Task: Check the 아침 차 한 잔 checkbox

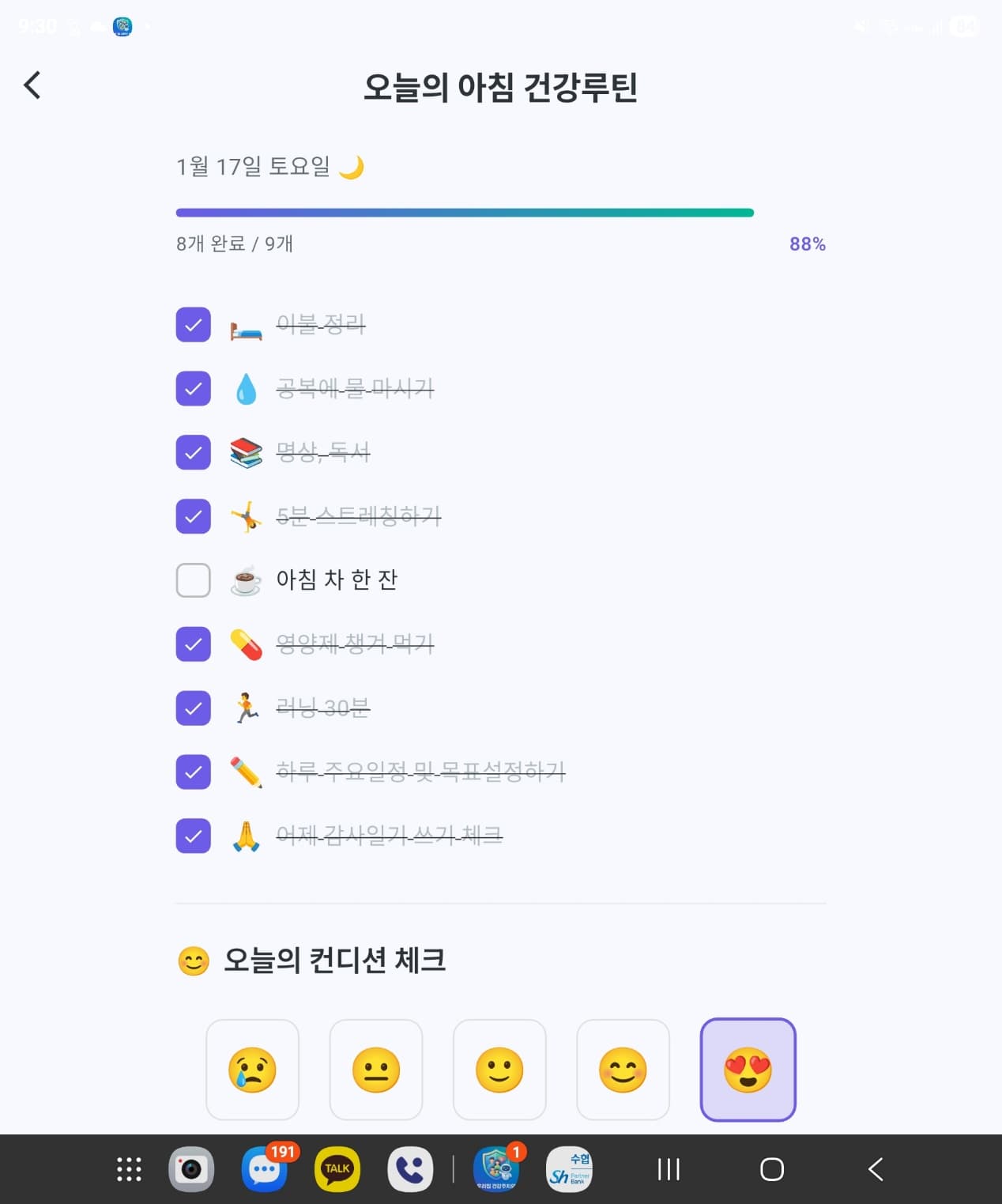Action: (193, 579)
